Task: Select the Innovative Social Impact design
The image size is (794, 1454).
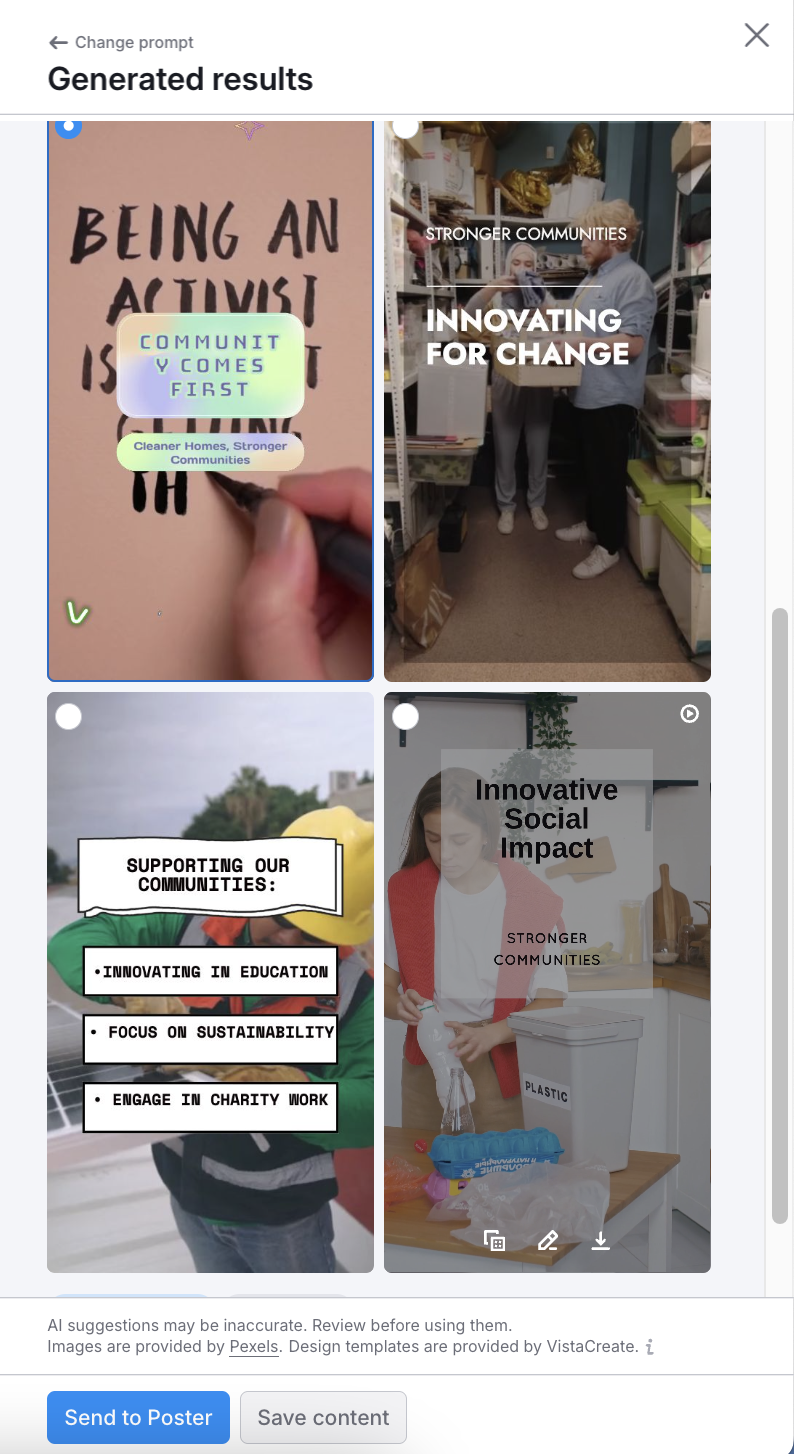Action: pos(405,717)
